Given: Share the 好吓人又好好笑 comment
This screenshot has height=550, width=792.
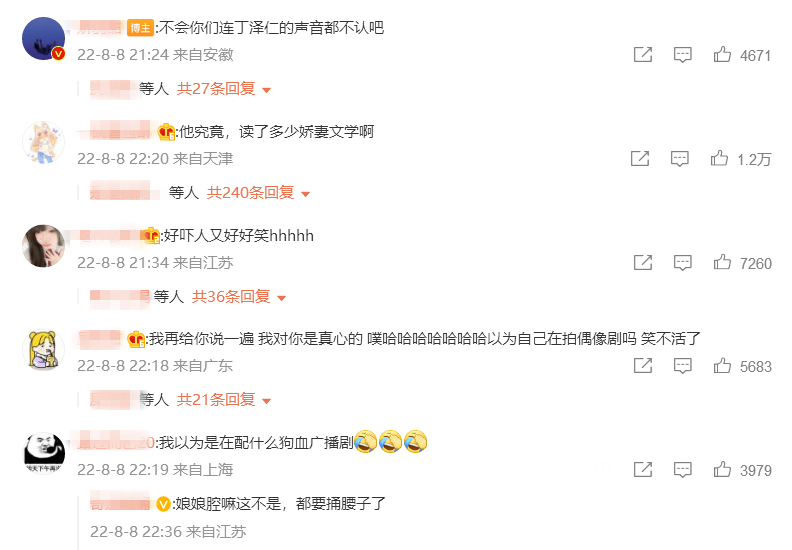Looking at the screenshot, I should coord(643,263).
